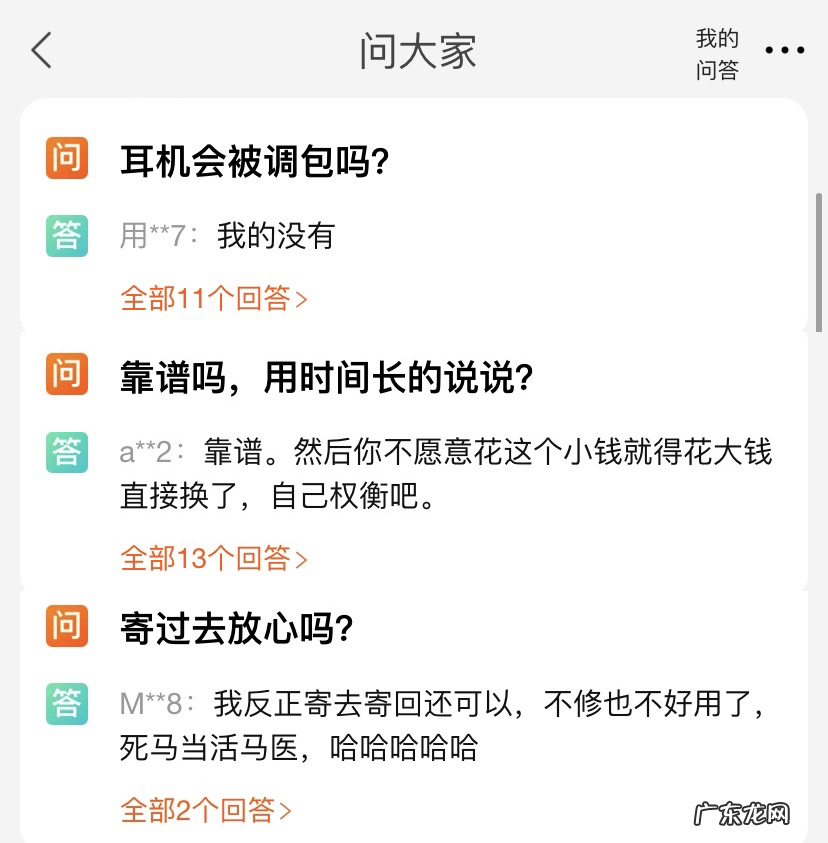Click the 问 icon beside 寄过去放心吗
The height and width of the screenshot is (843, 828).
66,625
